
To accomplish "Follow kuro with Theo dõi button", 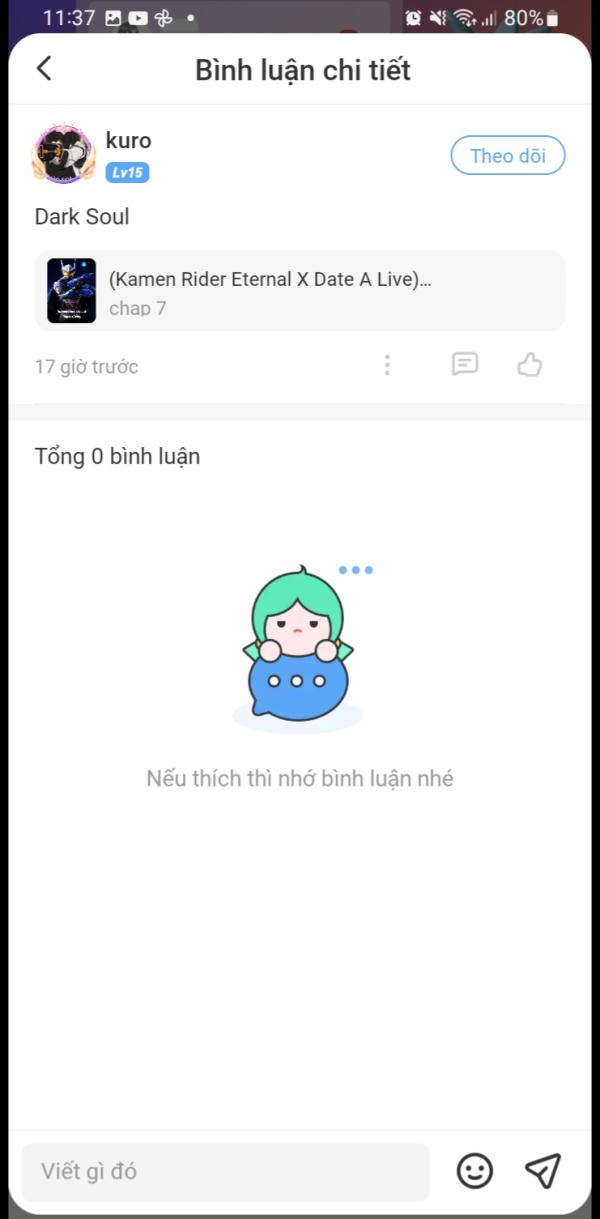I will 507,156.
